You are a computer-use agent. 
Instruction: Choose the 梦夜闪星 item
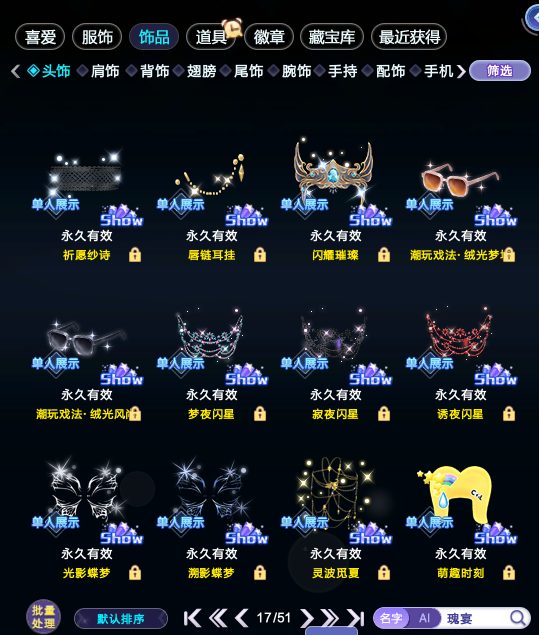coord(211,364)
